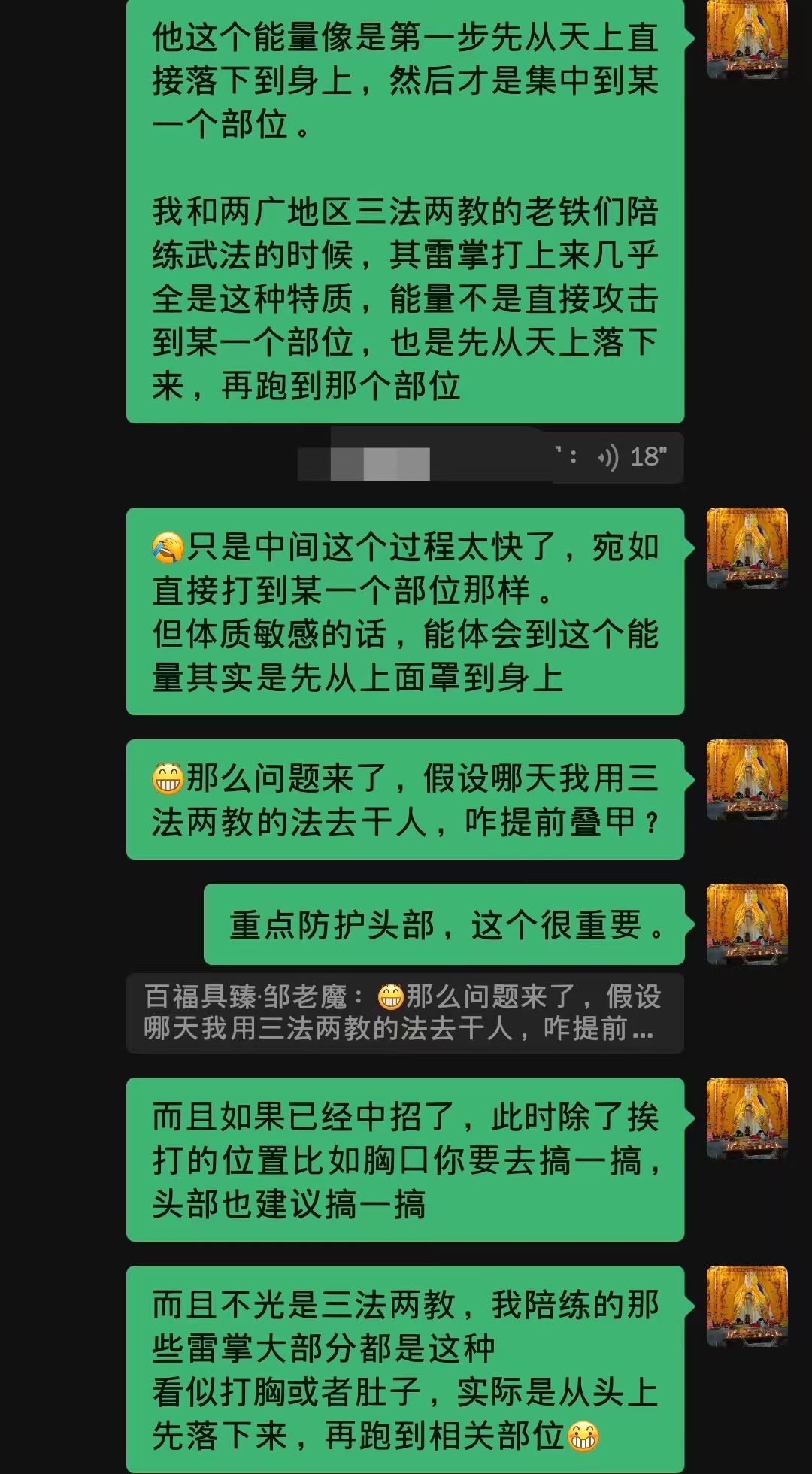Tap the avatar next to 只是中间这个过程太快了 message

tap(747, 547)
